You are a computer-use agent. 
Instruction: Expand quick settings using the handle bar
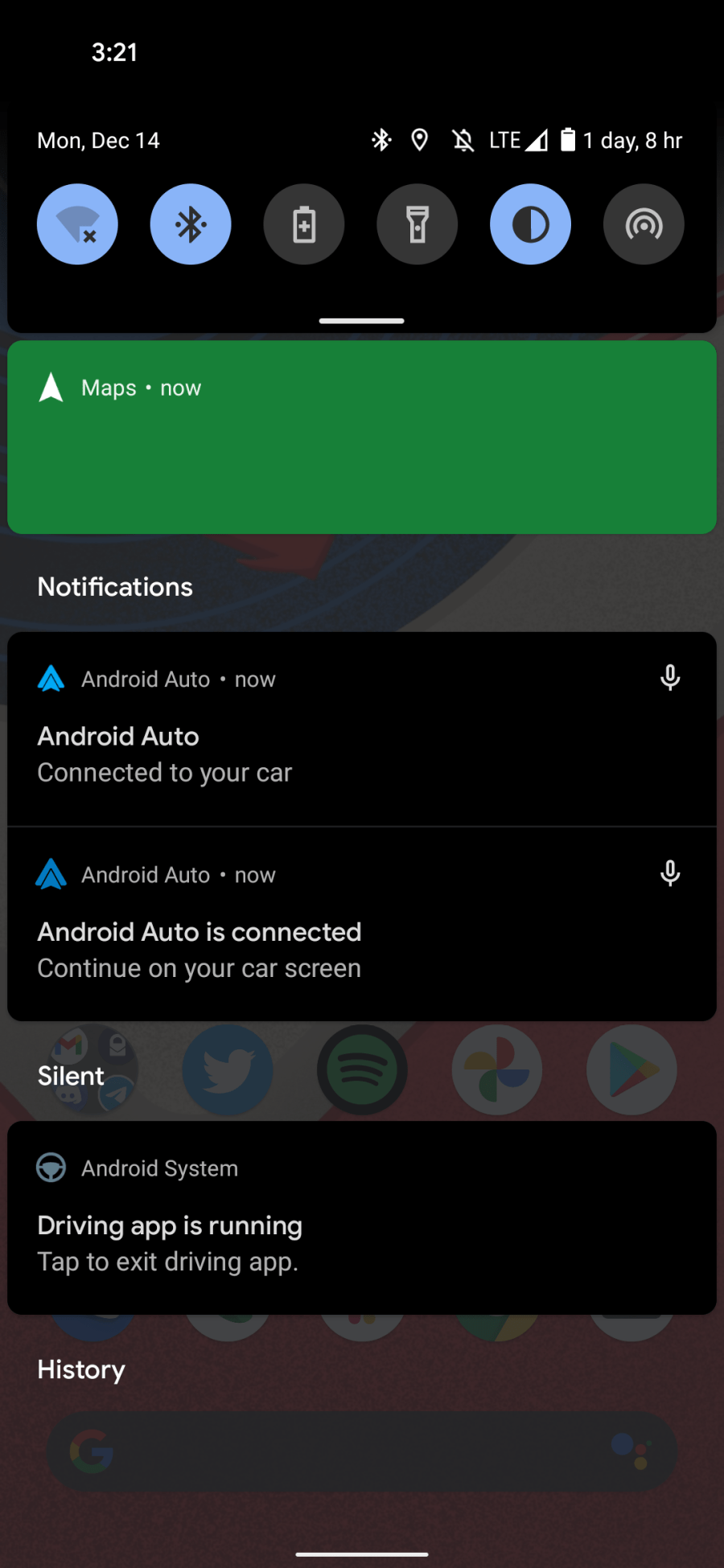pyautogui.click(x=361, y=320)
